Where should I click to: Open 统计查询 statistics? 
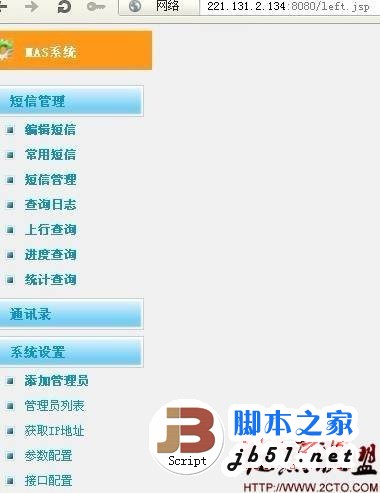(x=50, y=280)
